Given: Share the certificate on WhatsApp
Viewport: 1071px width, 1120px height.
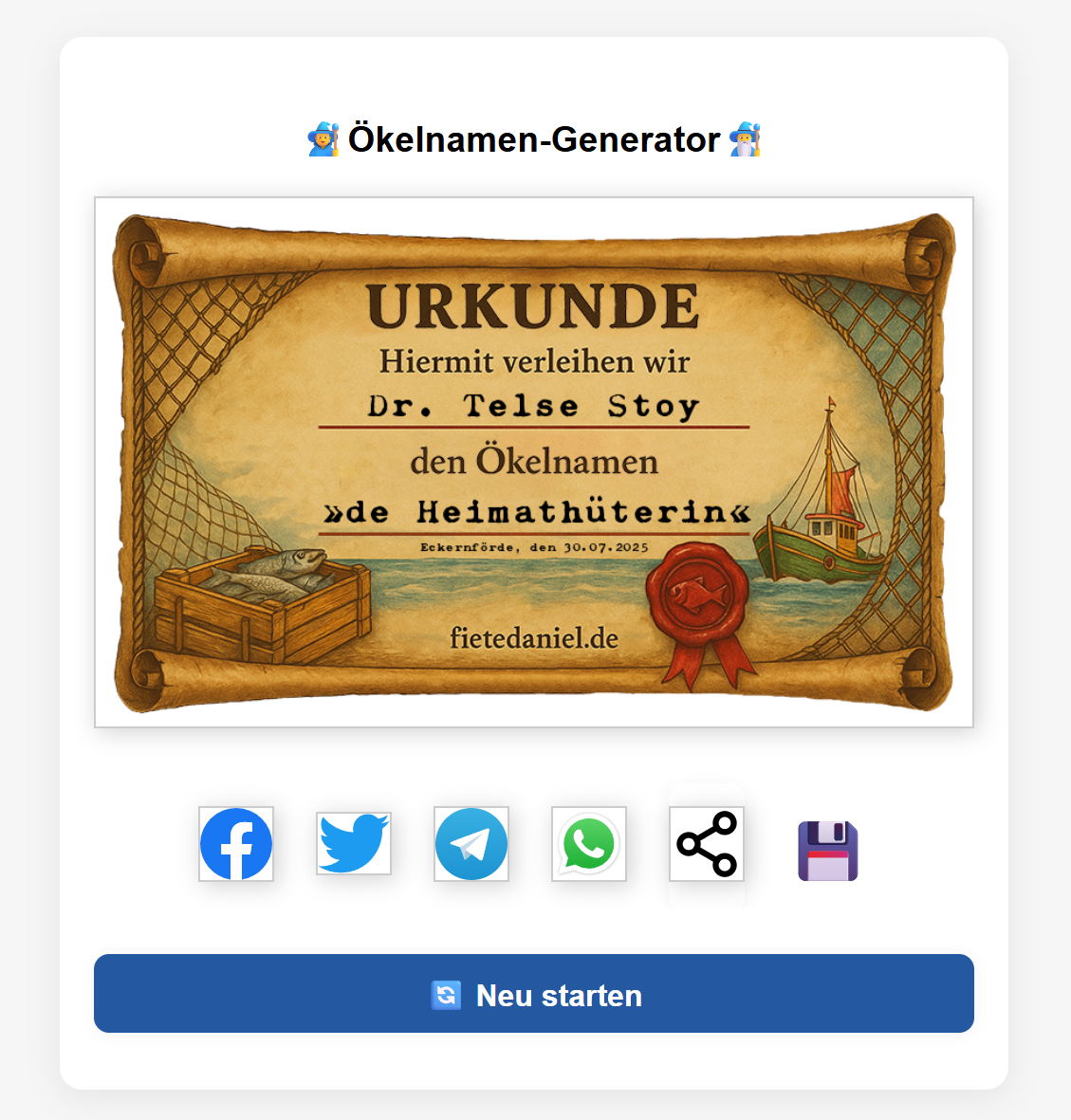Looking at the screenshot, I should (589, 844).
